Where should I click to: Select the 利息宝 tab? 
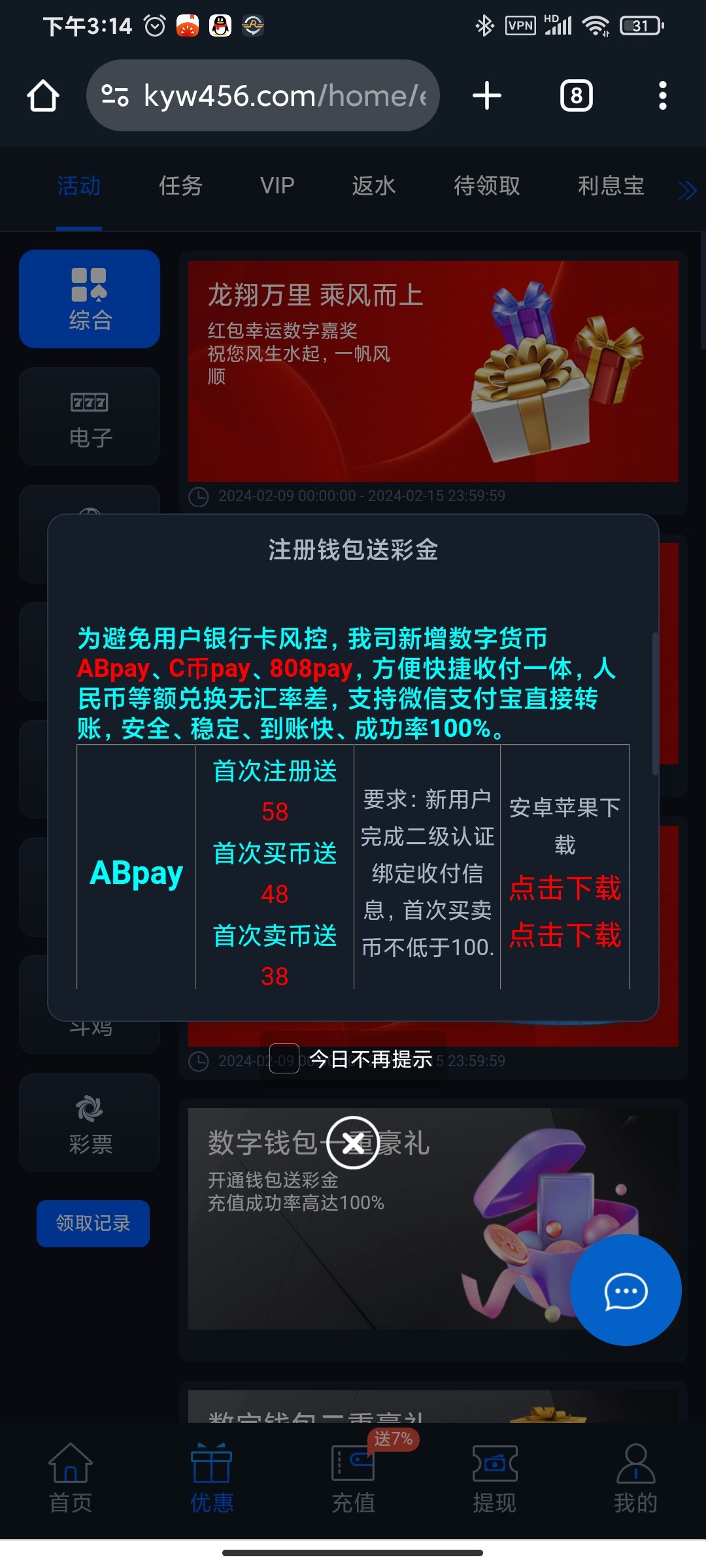611,186
